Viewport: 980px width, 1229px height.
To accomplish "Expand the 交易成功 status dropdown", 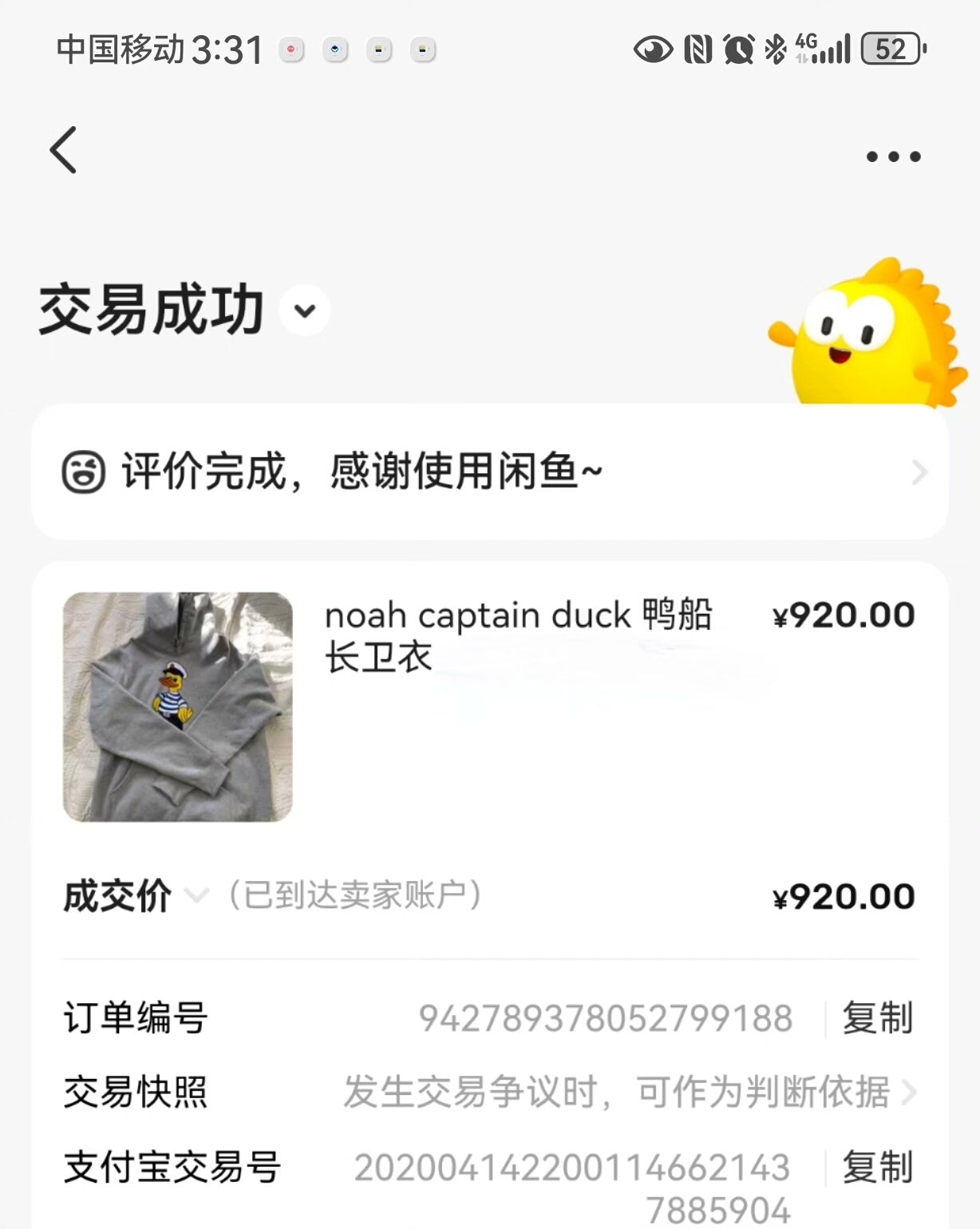I will [x=305, y=310].
